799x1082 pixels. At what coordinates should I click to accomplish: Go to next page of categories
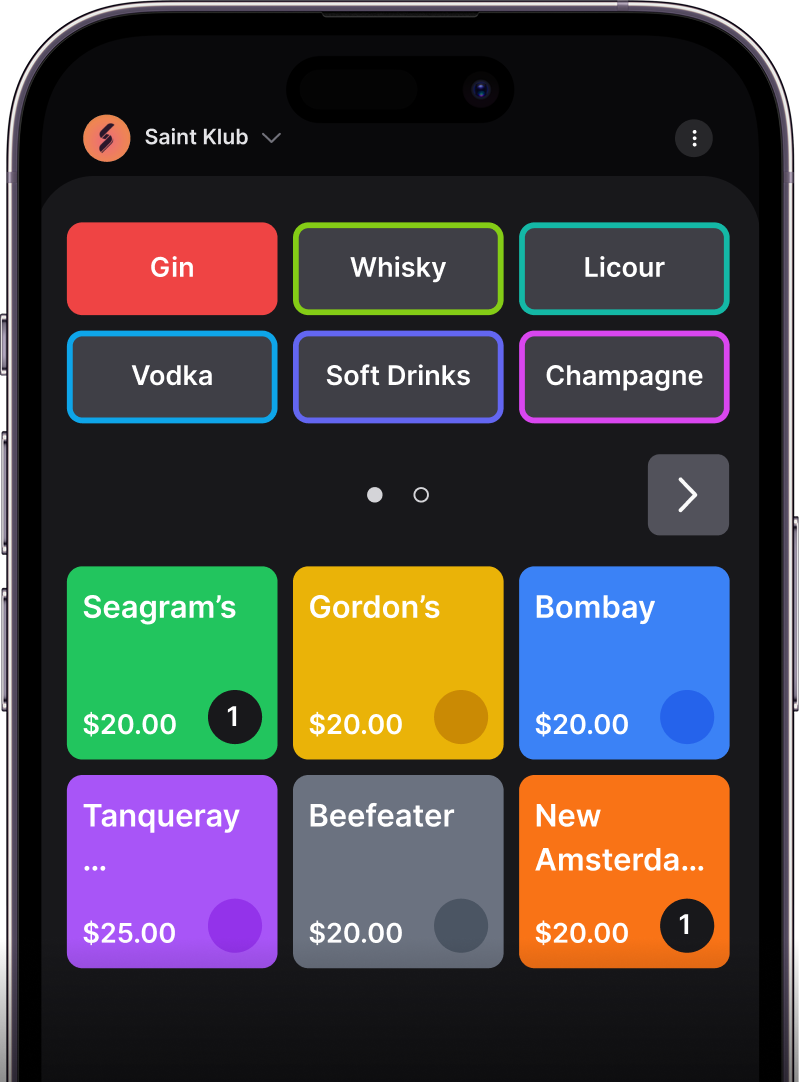point(688,495)
